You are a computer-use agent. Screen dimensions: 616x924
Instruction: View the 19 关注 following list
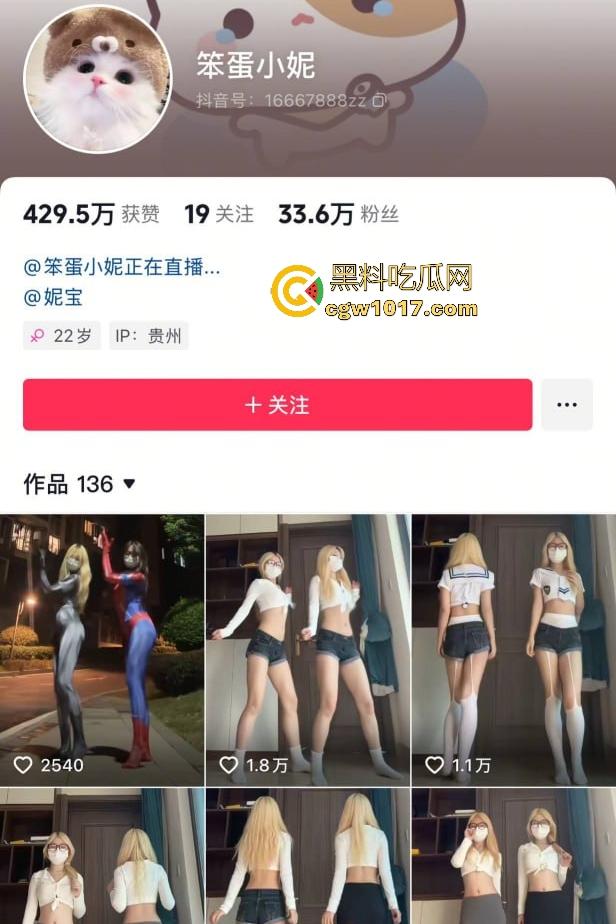(x=218, y=213)
